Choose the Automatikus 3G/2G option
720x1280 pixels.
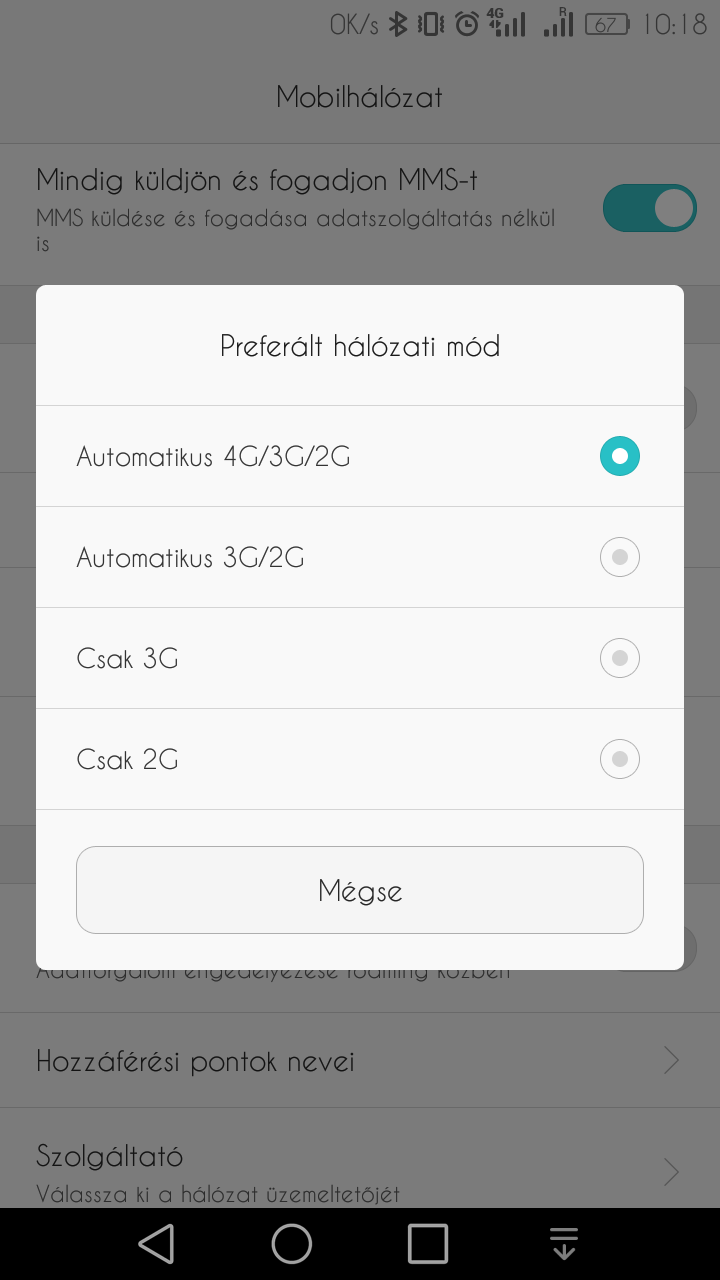pyautogui.click(x=360, y=557)
